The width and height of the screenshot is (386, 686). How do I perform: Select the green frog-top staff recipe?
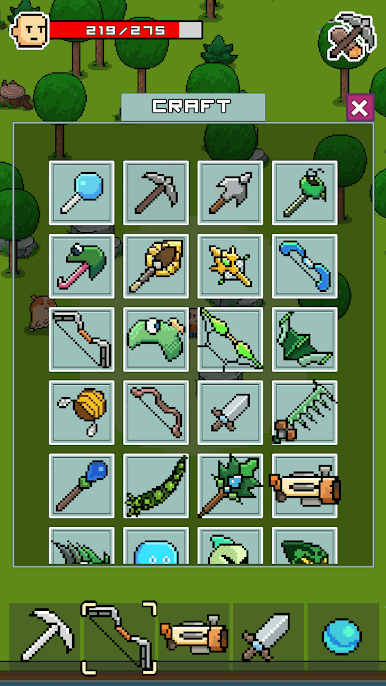pyautogui.click(x=305, y=193)
